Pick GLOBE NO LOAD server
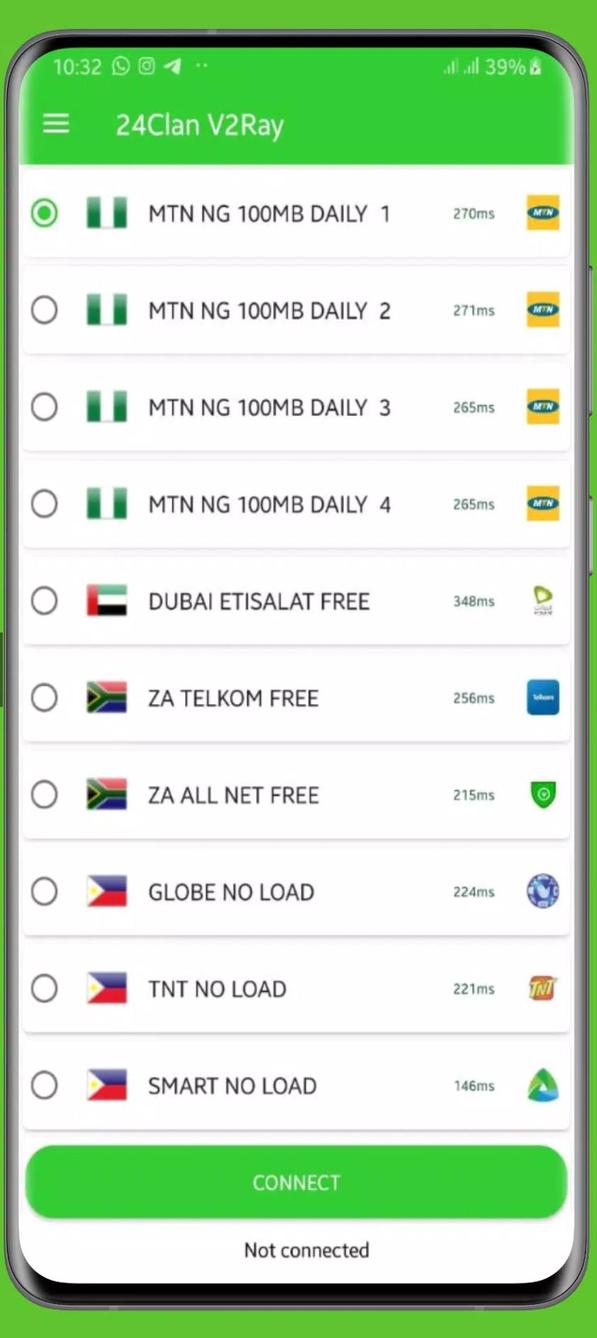The width and height of the screenshot is (597, 1338). (296, 892)
